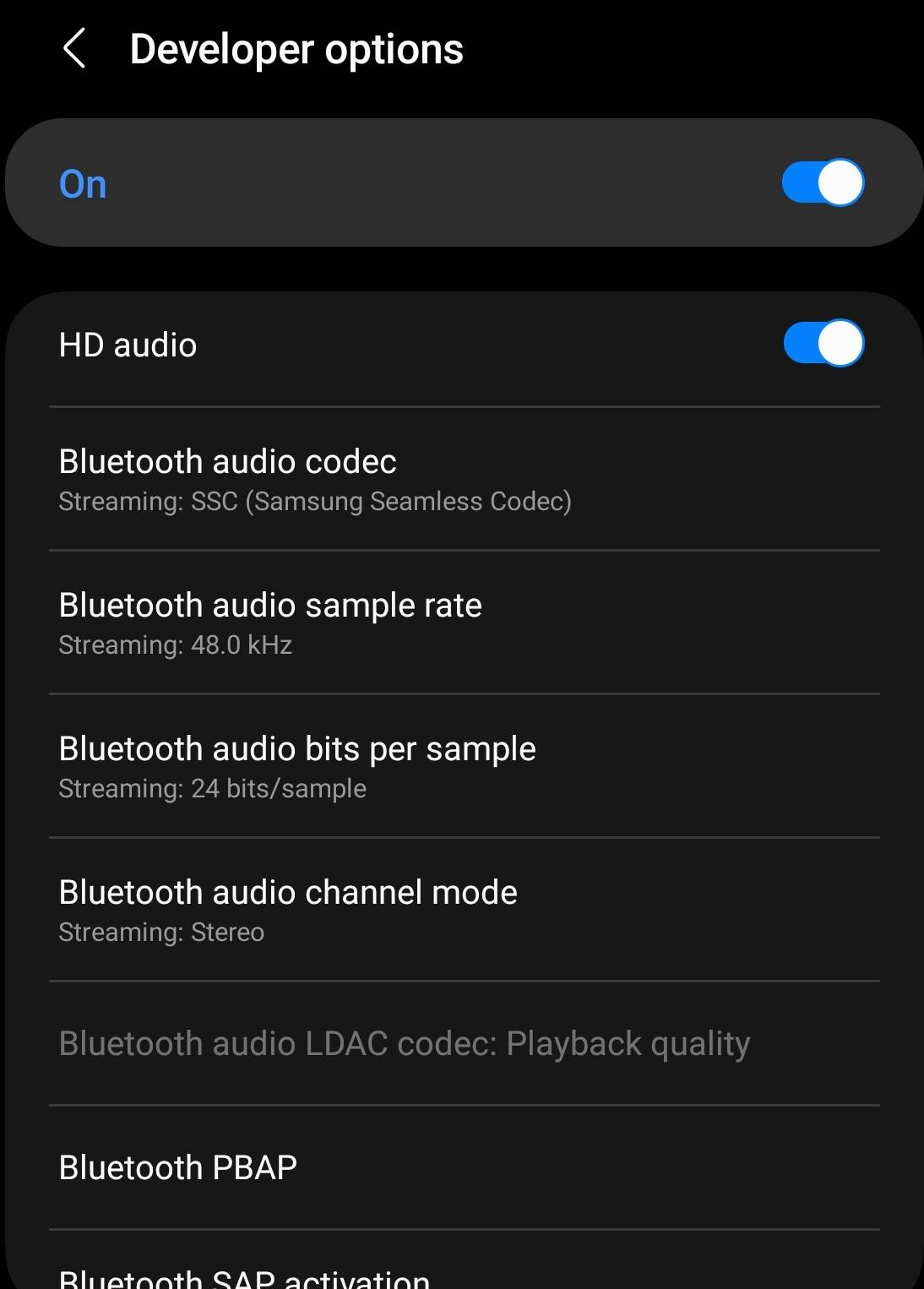This screenshot has height=1289, width=924.
Task: Click the Streaming: SSC codec description
Action: click(315, 501)
